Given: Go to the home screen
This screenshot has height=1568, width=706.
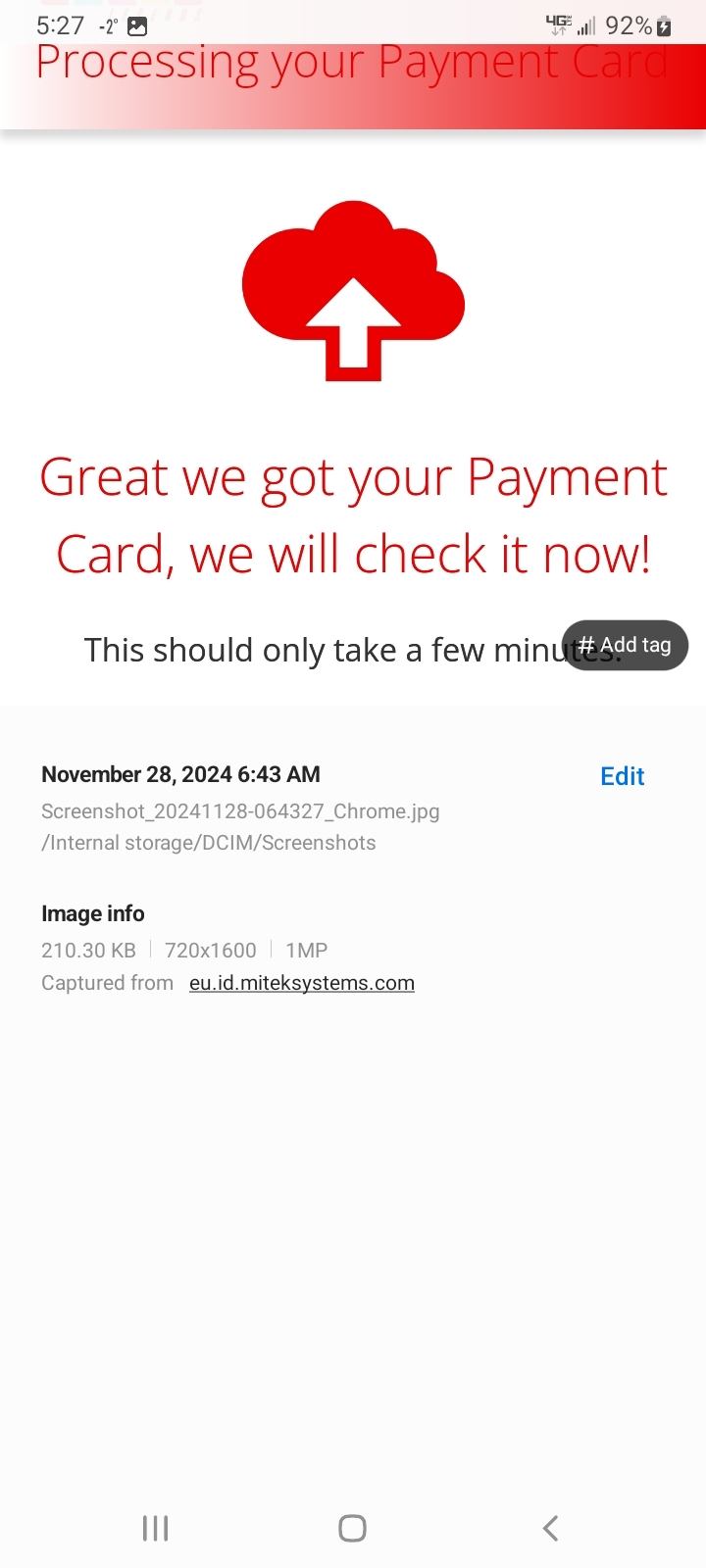Looking at the screenshot, I should click(352, 1528).
